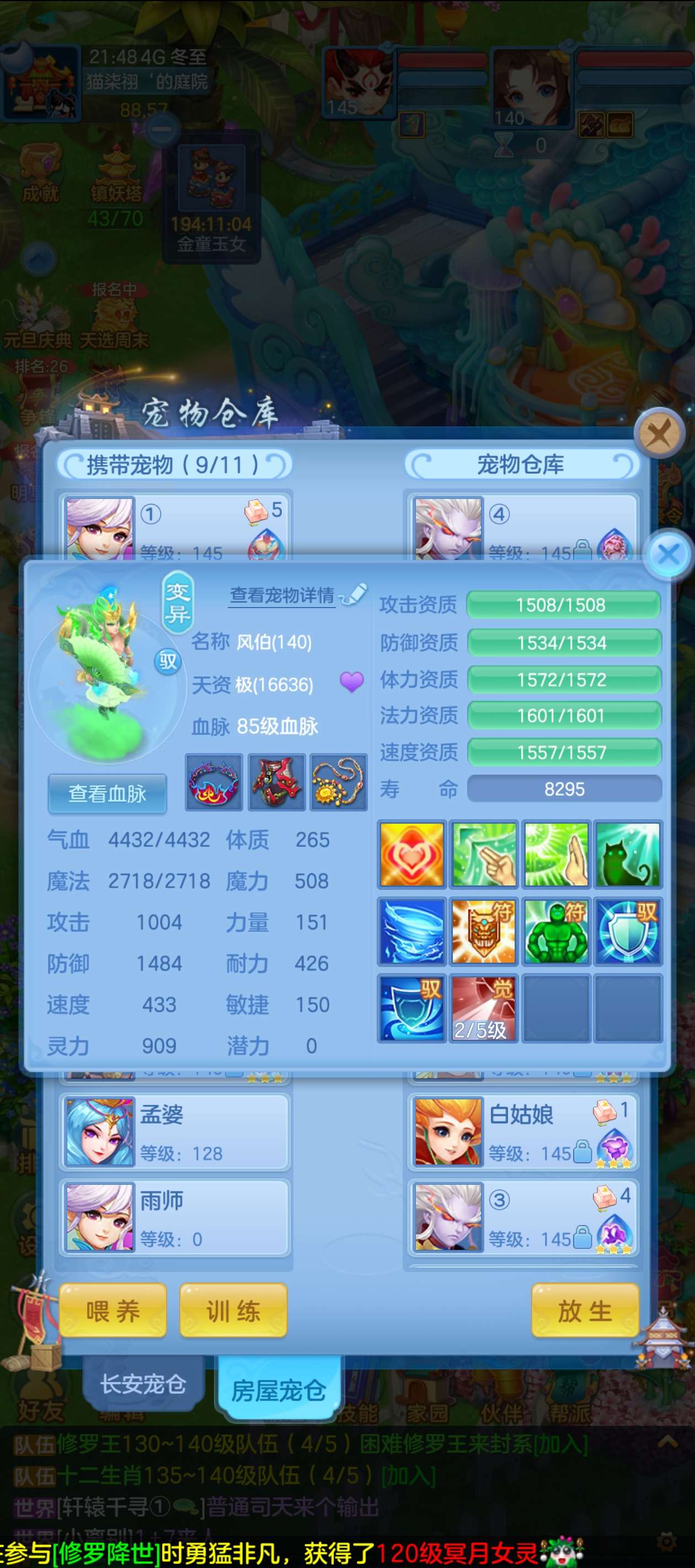
Task: Tap the 喂养 button
Action: click(113, 1311)
